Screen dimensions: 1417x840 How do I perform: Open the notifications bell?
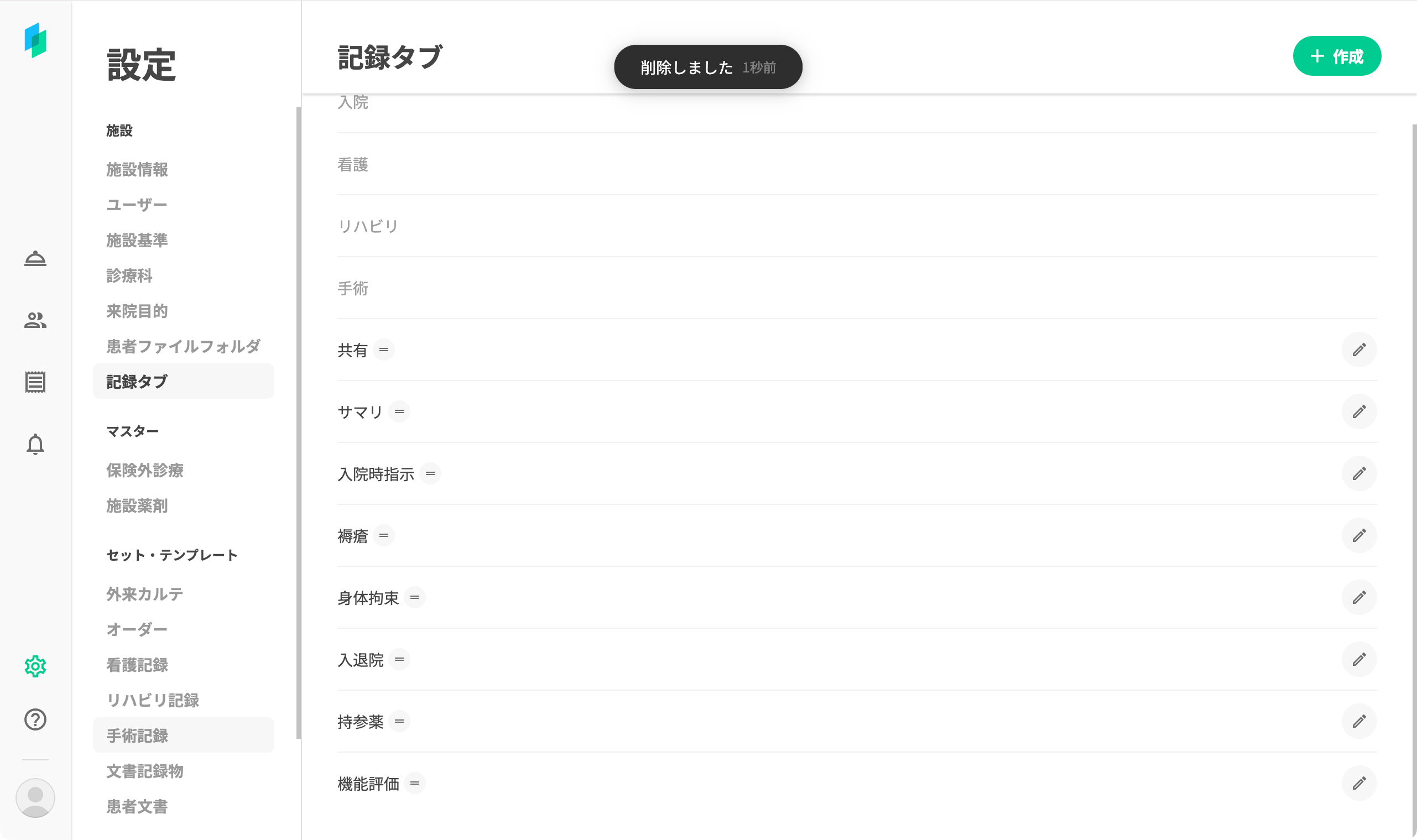[x=35, y=445]
